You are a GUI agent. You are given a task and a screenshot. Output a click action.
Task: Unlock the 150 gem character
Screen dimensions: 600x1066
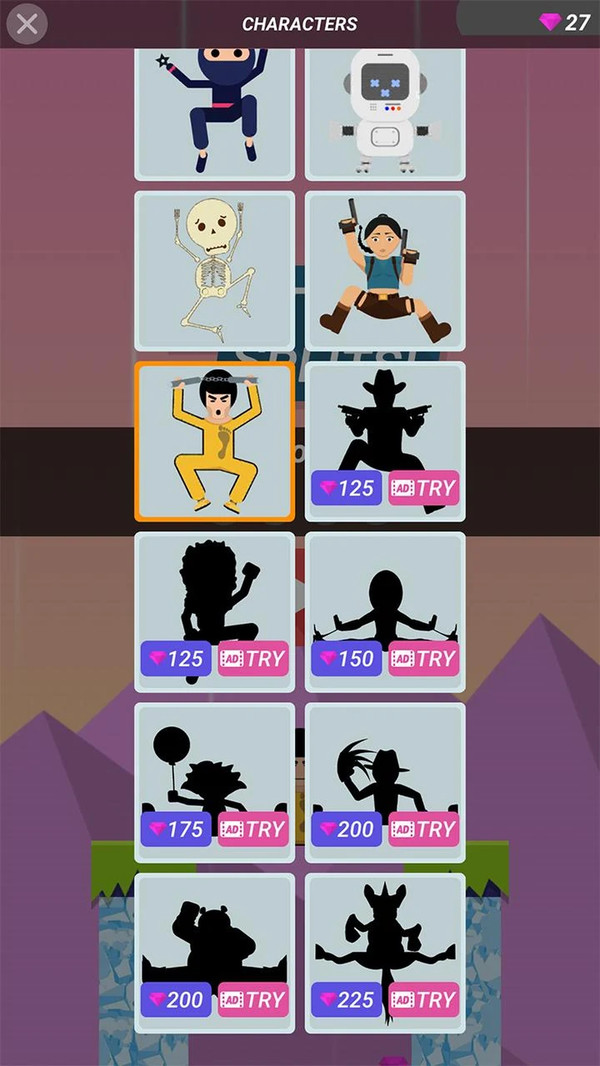pos(346,659)
